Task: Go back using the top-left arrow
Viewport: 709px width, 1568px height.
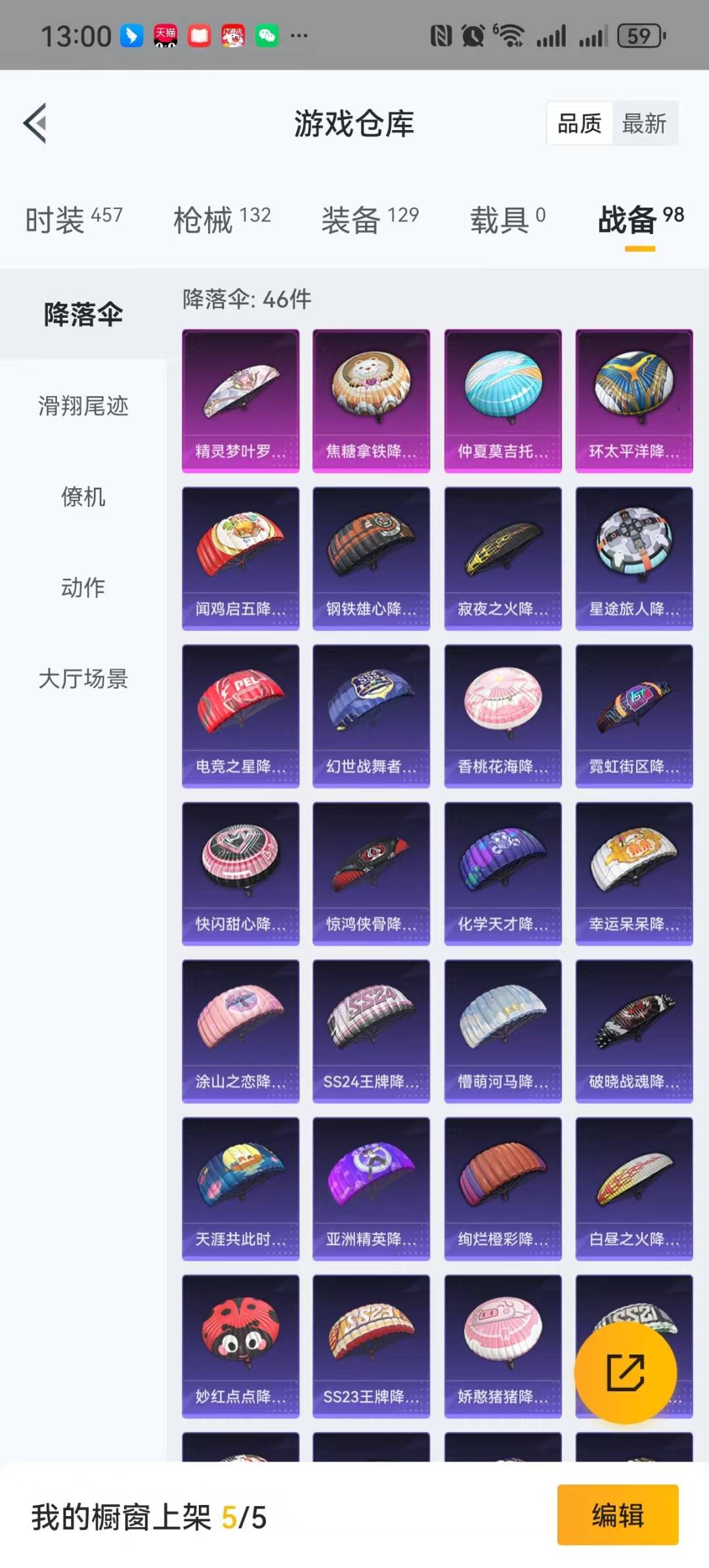Action: click(x=35, y=123)
